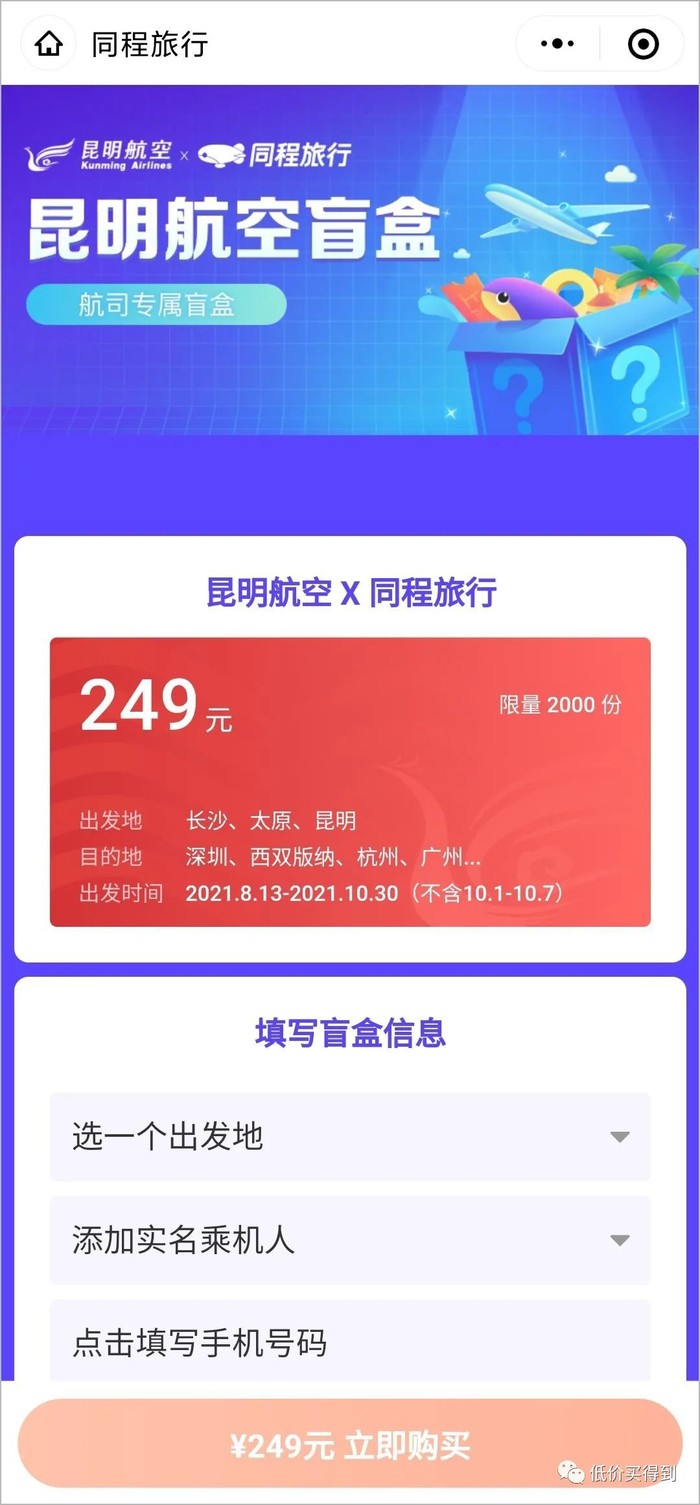
Task: Expand the 添加实名乘机人 picker
Action: pos(350,1240)
